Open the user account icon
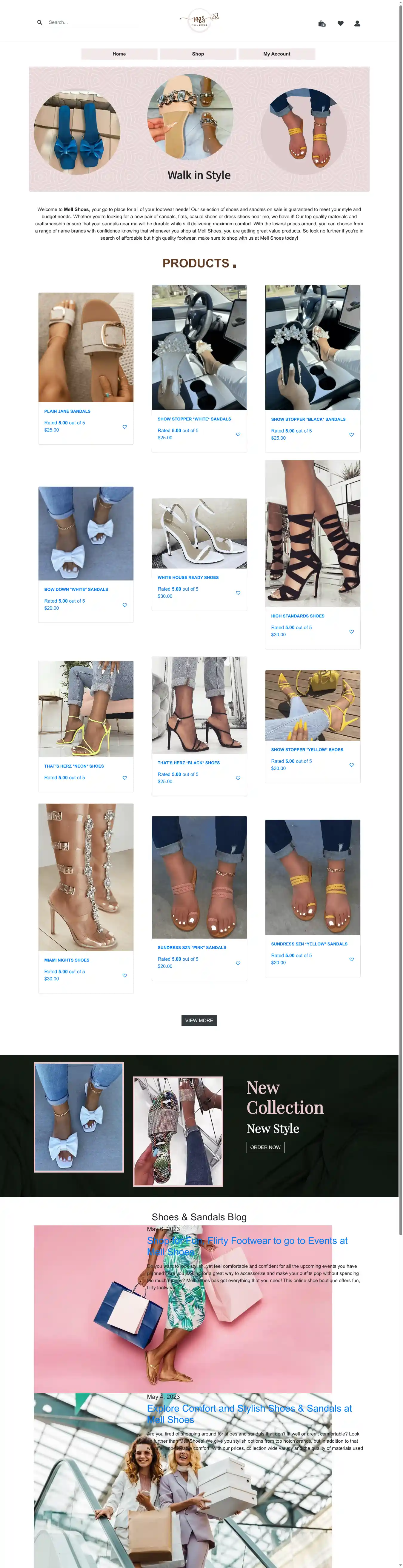 [357, 23]
